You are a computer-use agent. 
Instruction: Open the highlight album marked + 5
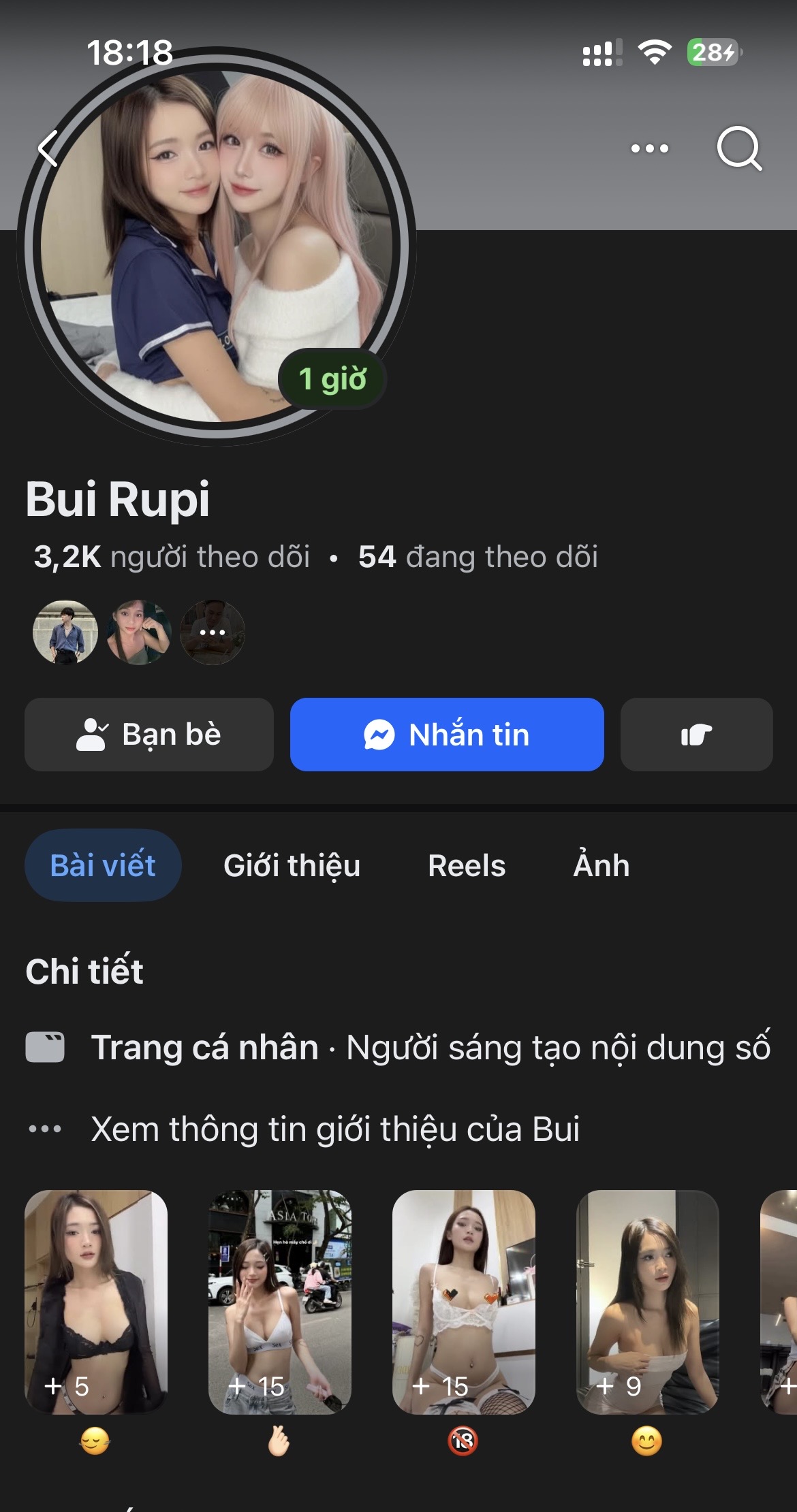tap(96, 1302)
